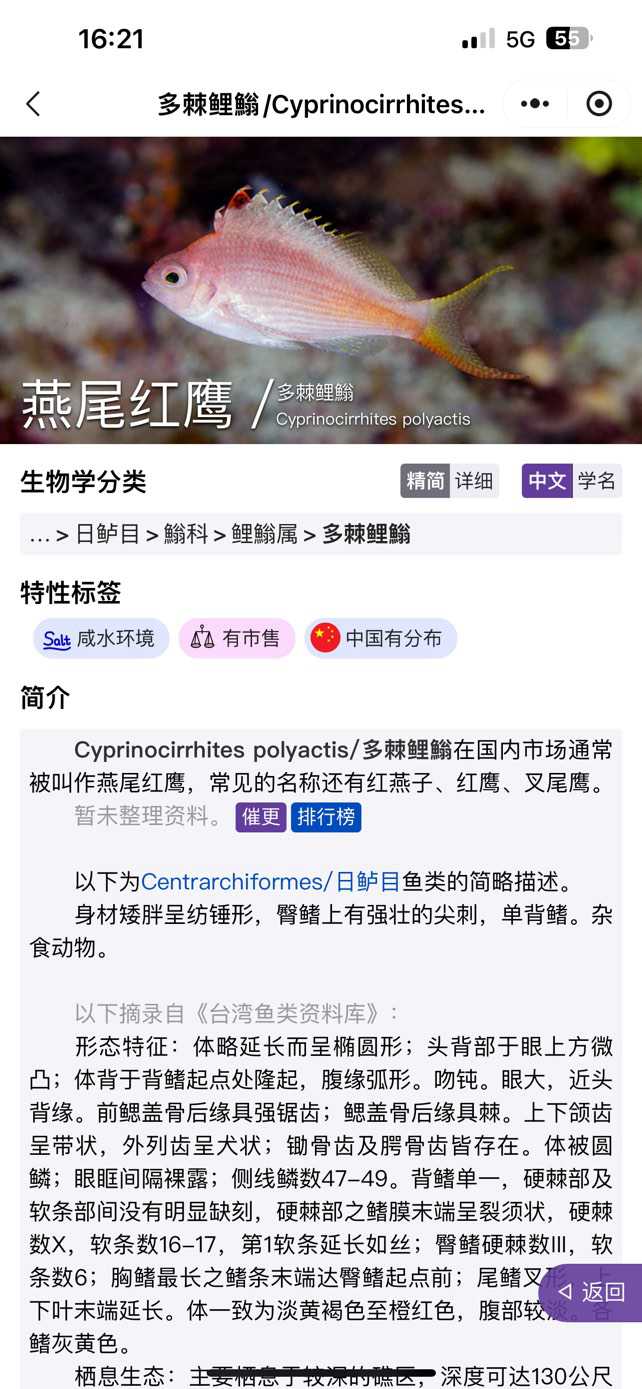Tap 催更 to request an update
This screenshot has width=642, height=1389.
[x=261, y=817]
